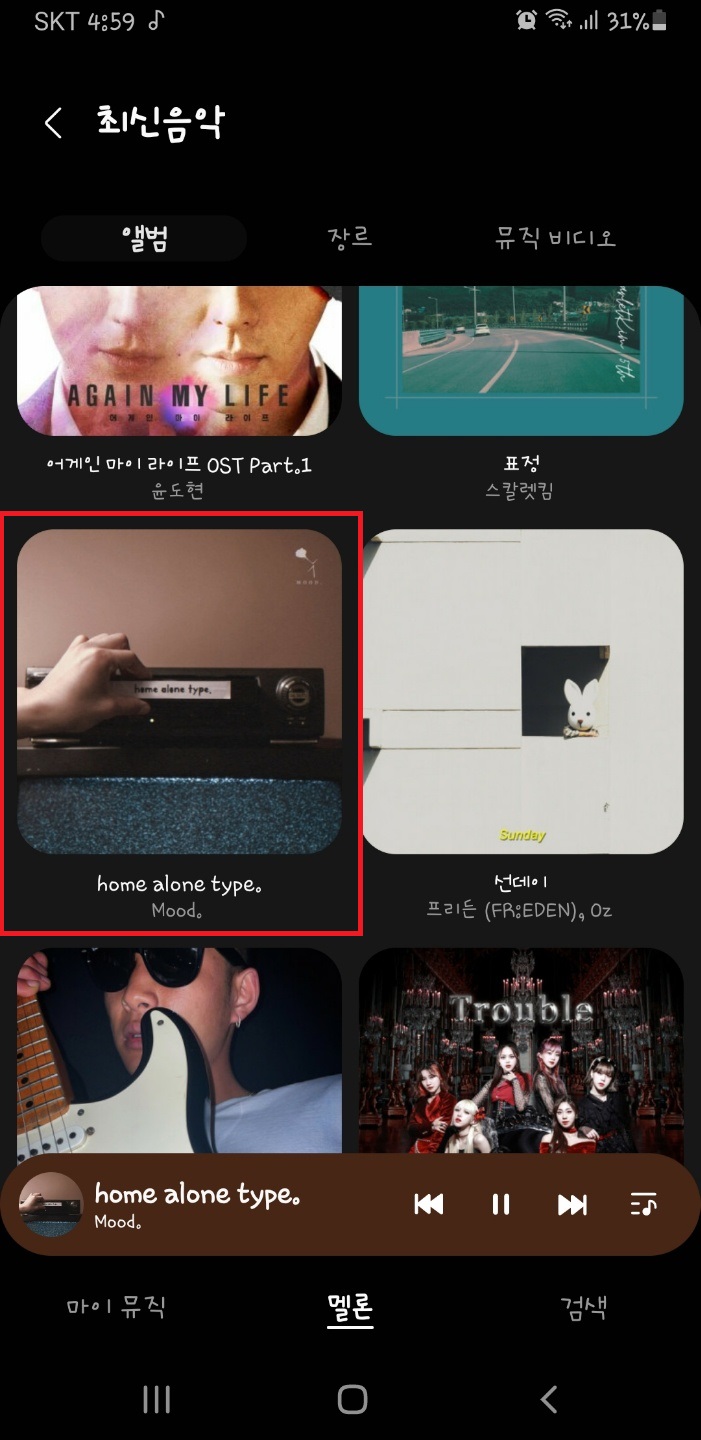Go to the 검색 tab
Screen dimensions: 701x1440
(x=584, y=1307)
